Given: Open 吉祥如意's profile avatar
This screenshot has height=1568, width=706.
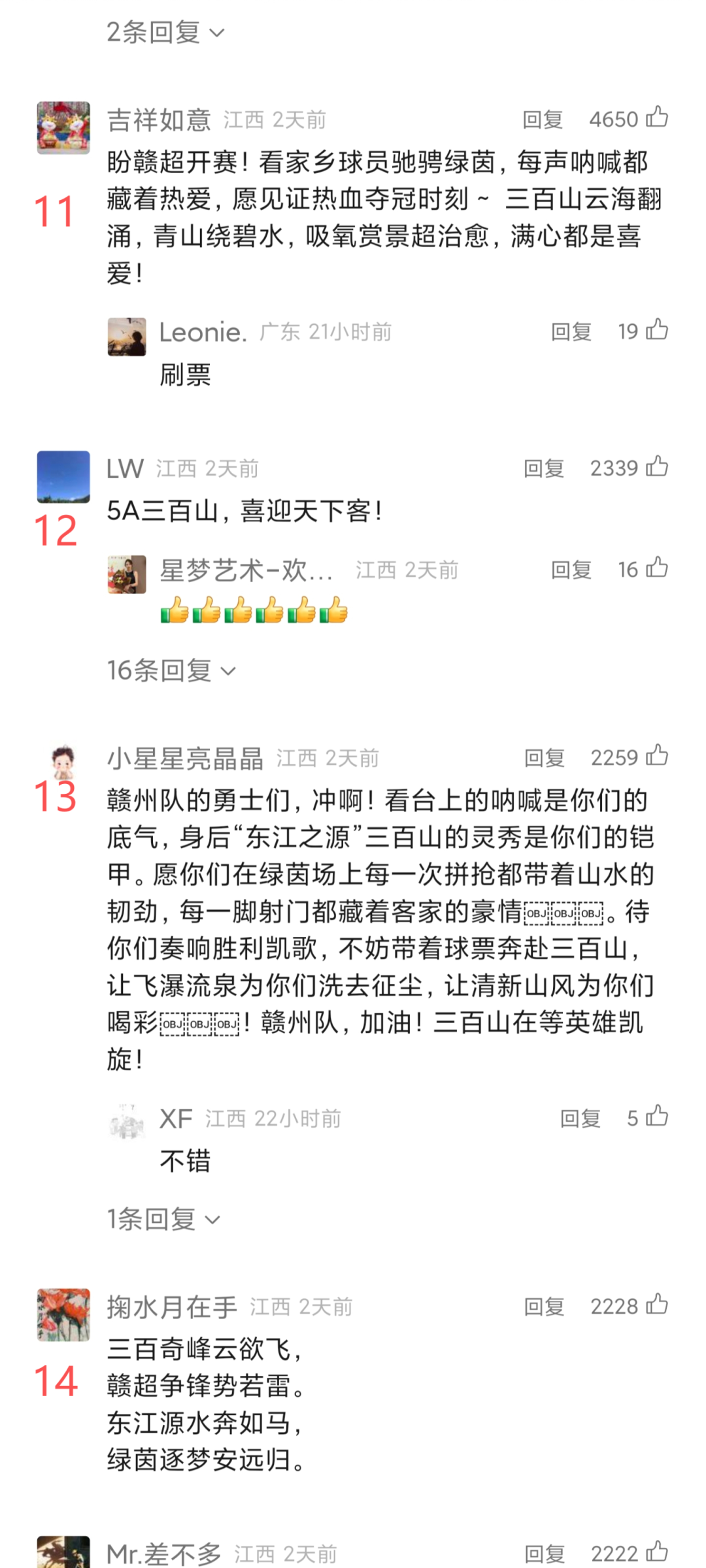Looking at the screenshot, I should (x=63, y=127).
